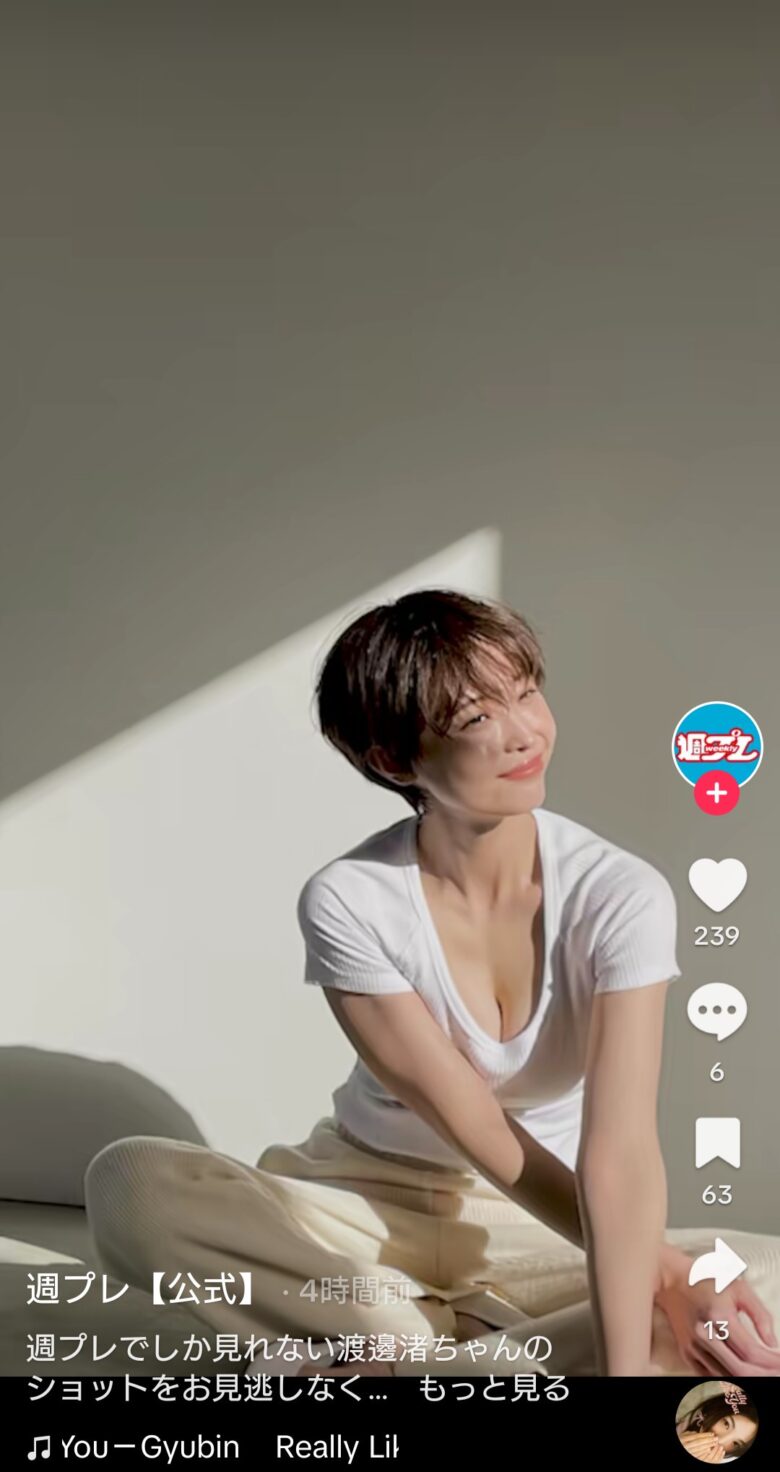Open the spinning sound disc thumbnail
The image size is (780, 1472).
(716, 1422)
